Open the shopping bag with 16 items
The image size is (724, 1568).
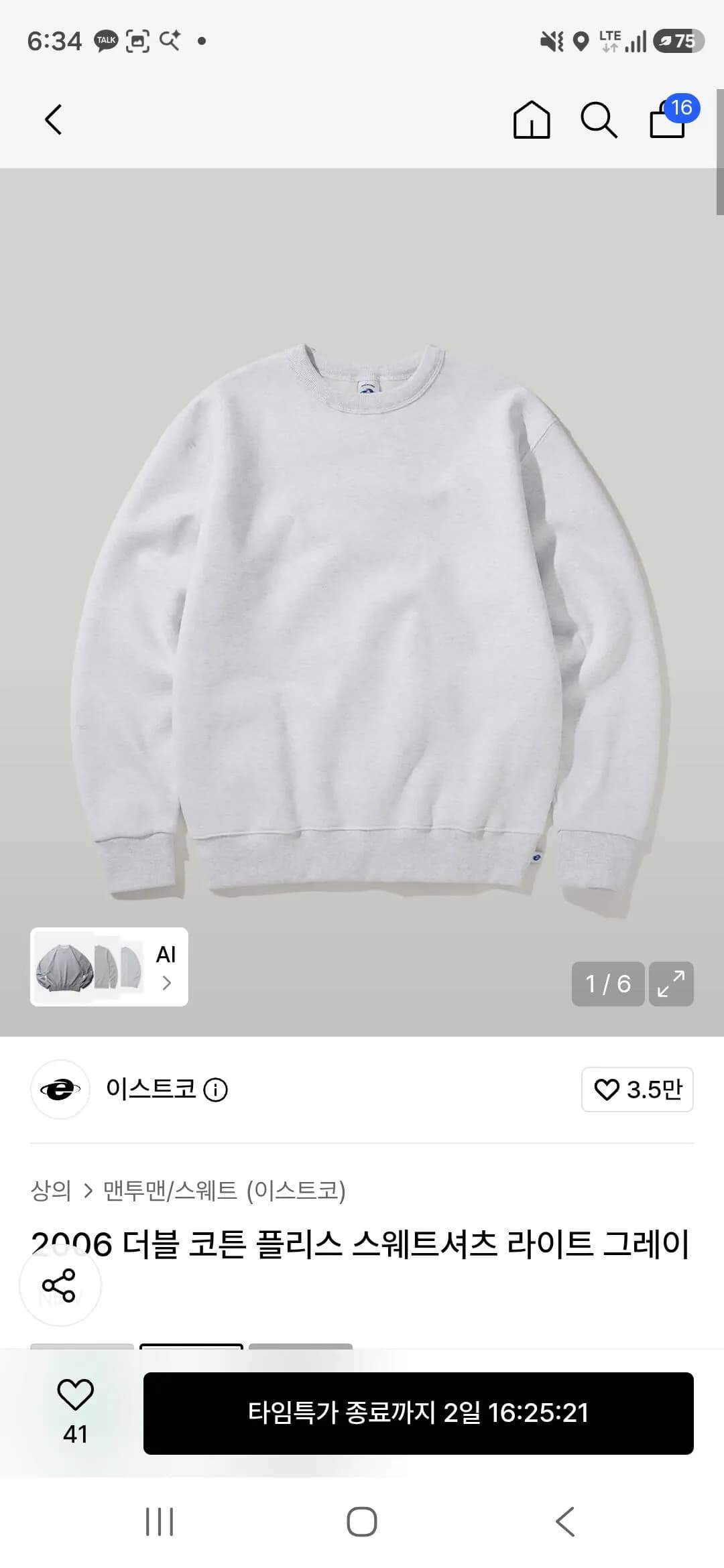point(672,117)
